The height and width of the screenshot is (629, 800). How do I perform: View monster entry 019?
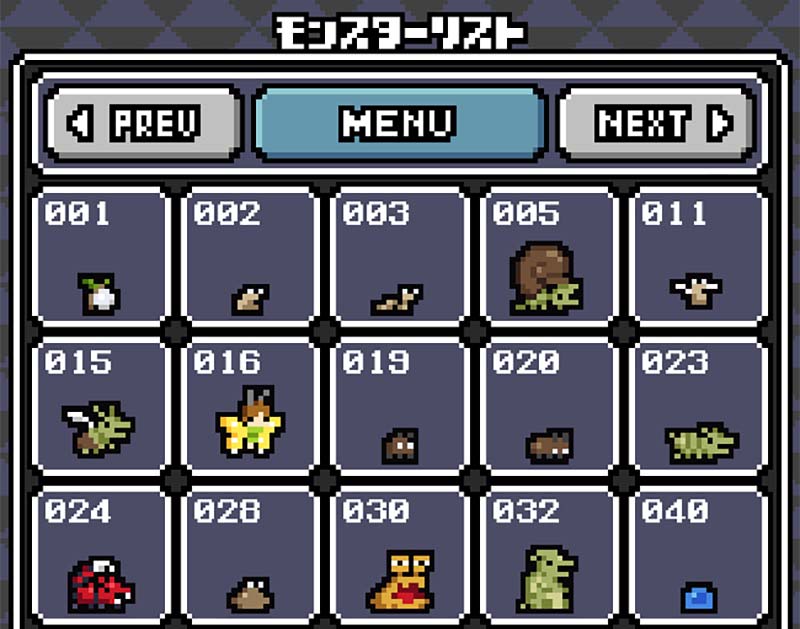click(399, 407)
